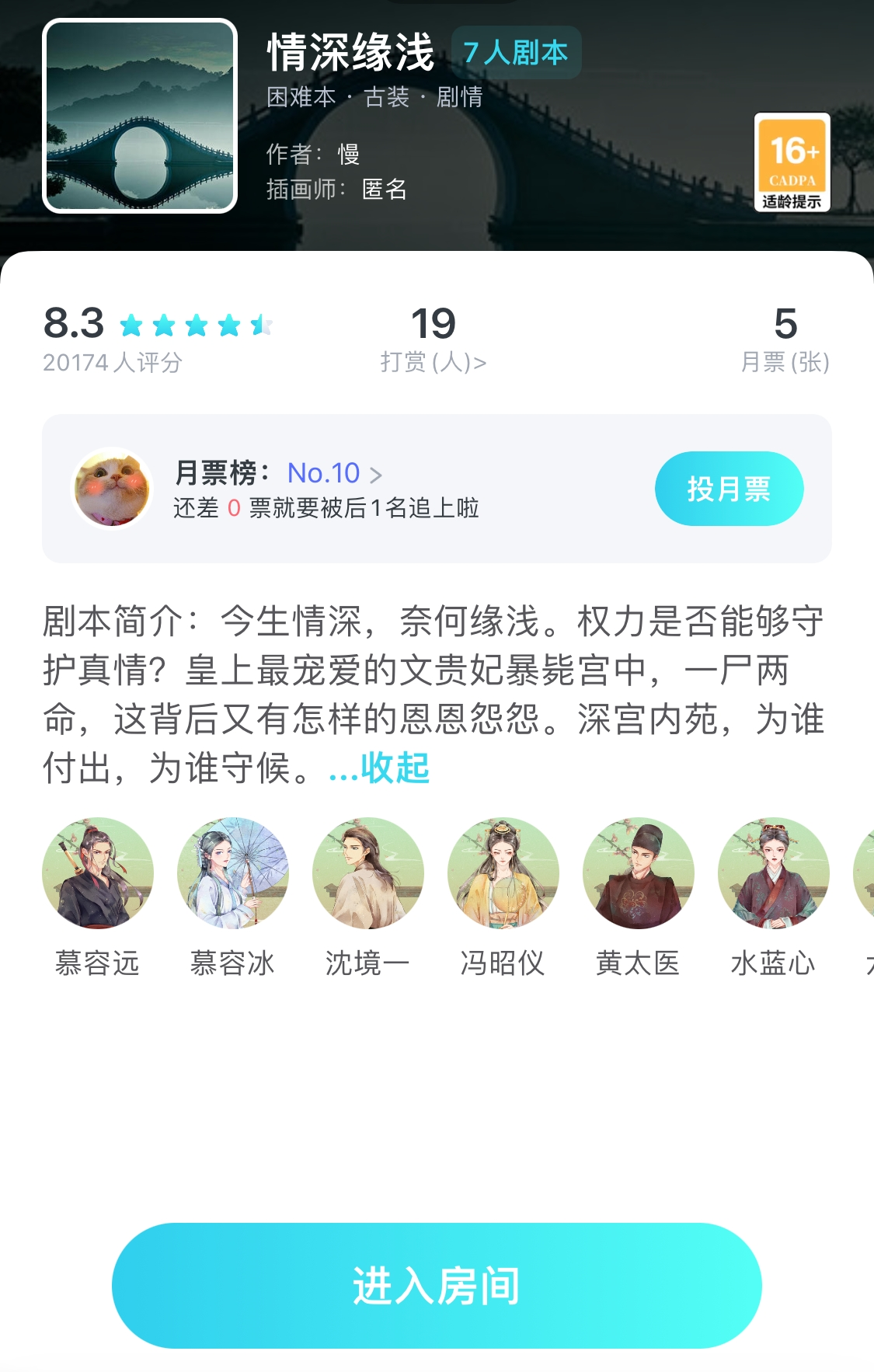This screenshot has height=1372, width=874.
Task: Open character 黄太医
Action: [639, 873]
